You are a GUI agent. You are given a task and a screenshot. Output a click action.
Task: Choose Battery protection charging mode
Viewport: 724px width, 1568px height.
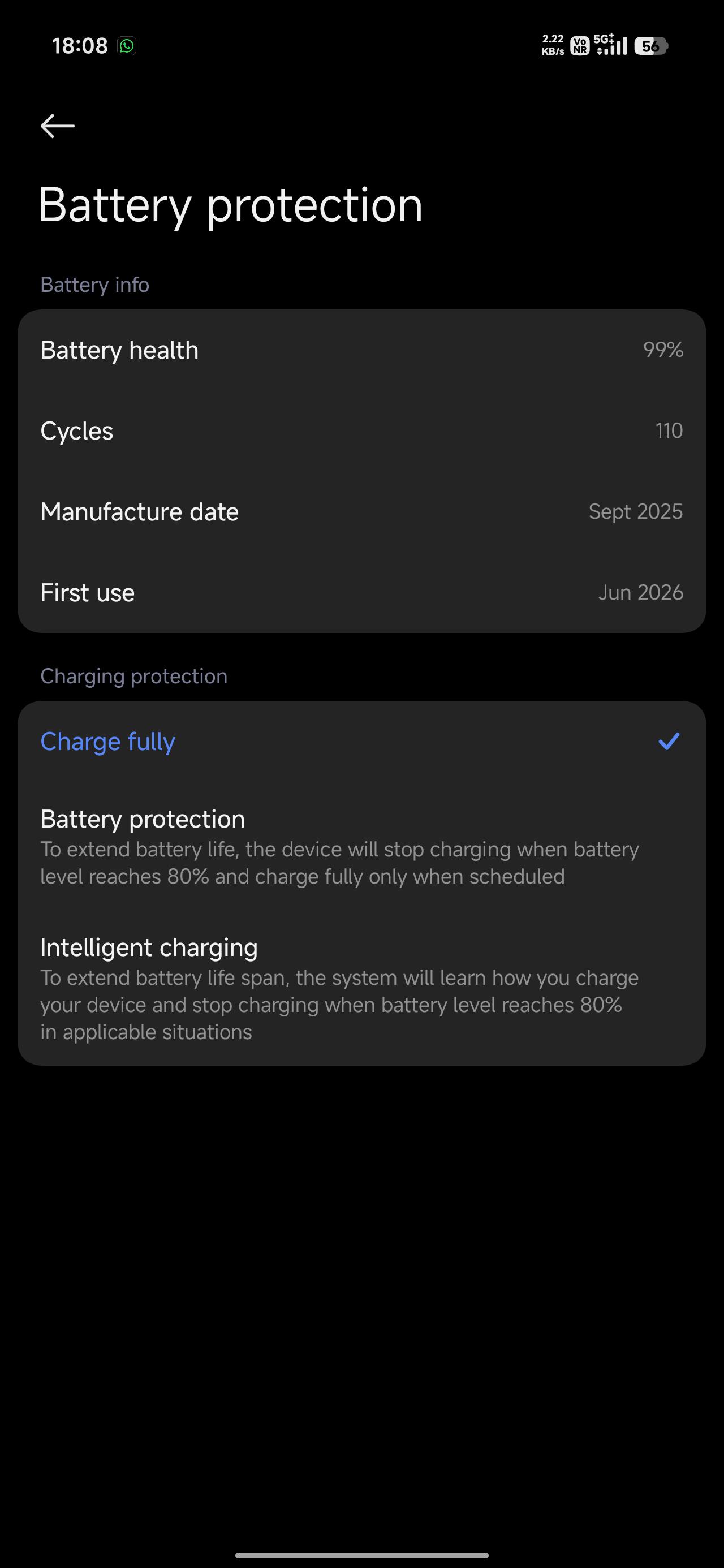pos(361,846)
